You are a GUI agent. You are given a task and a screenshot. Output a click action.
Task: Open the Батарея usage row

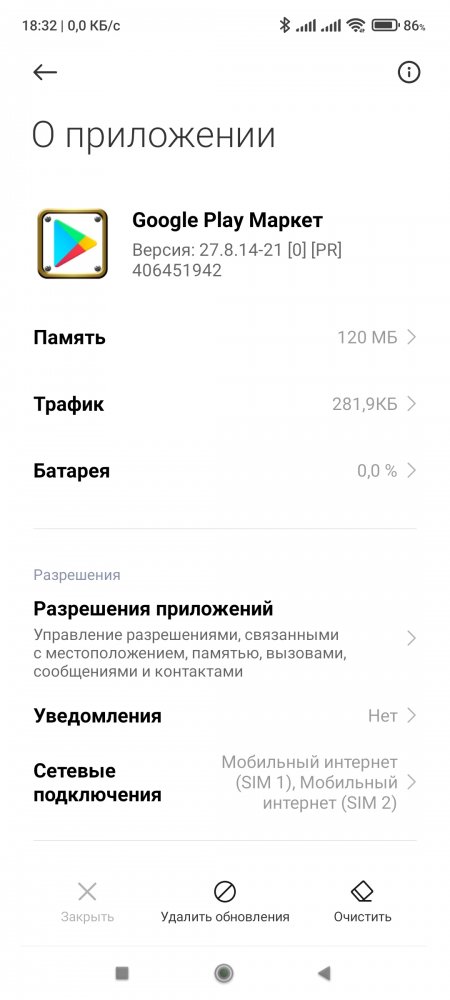[225, 471]
